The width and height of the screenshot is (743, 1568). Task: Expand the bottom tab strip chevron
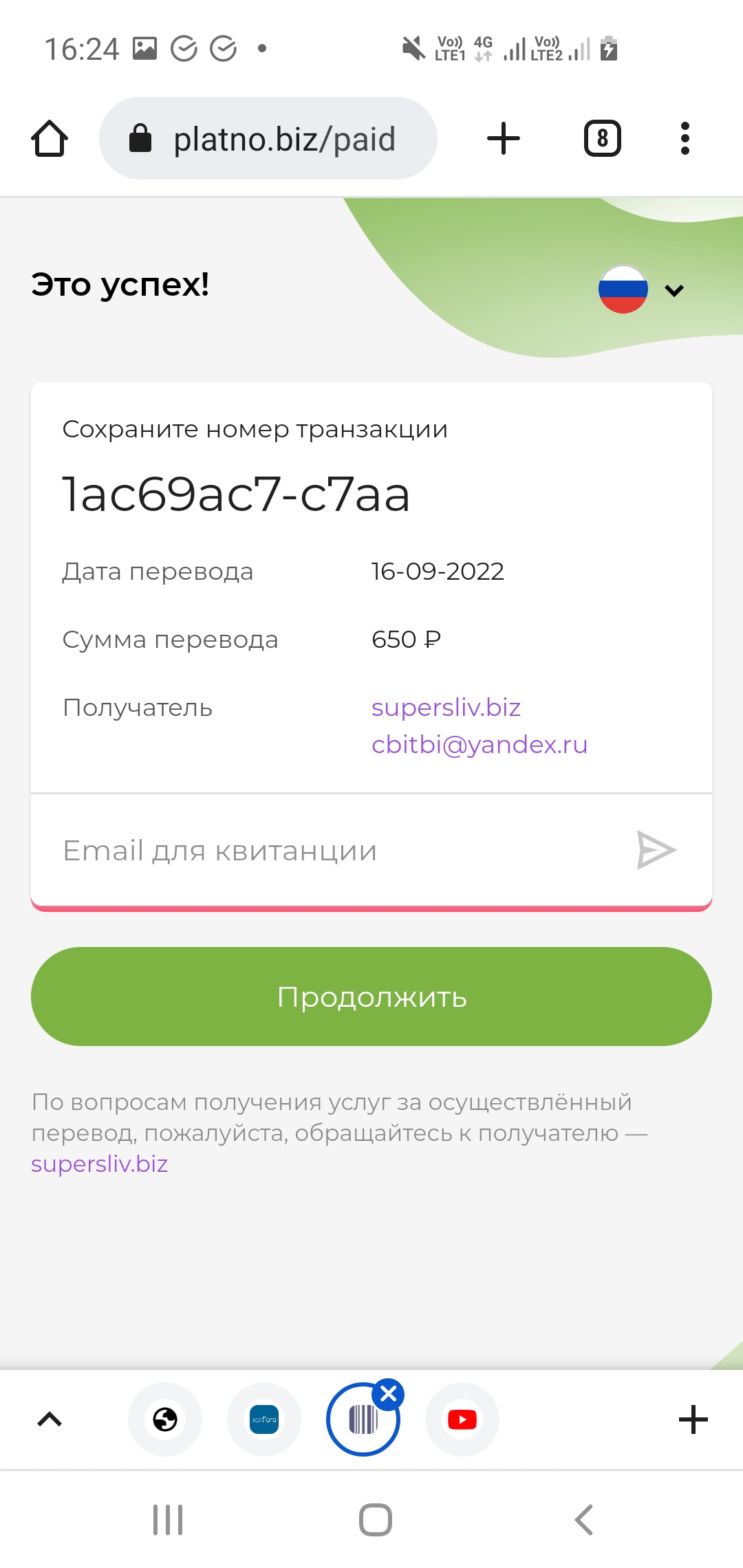tap(50, 1419)
